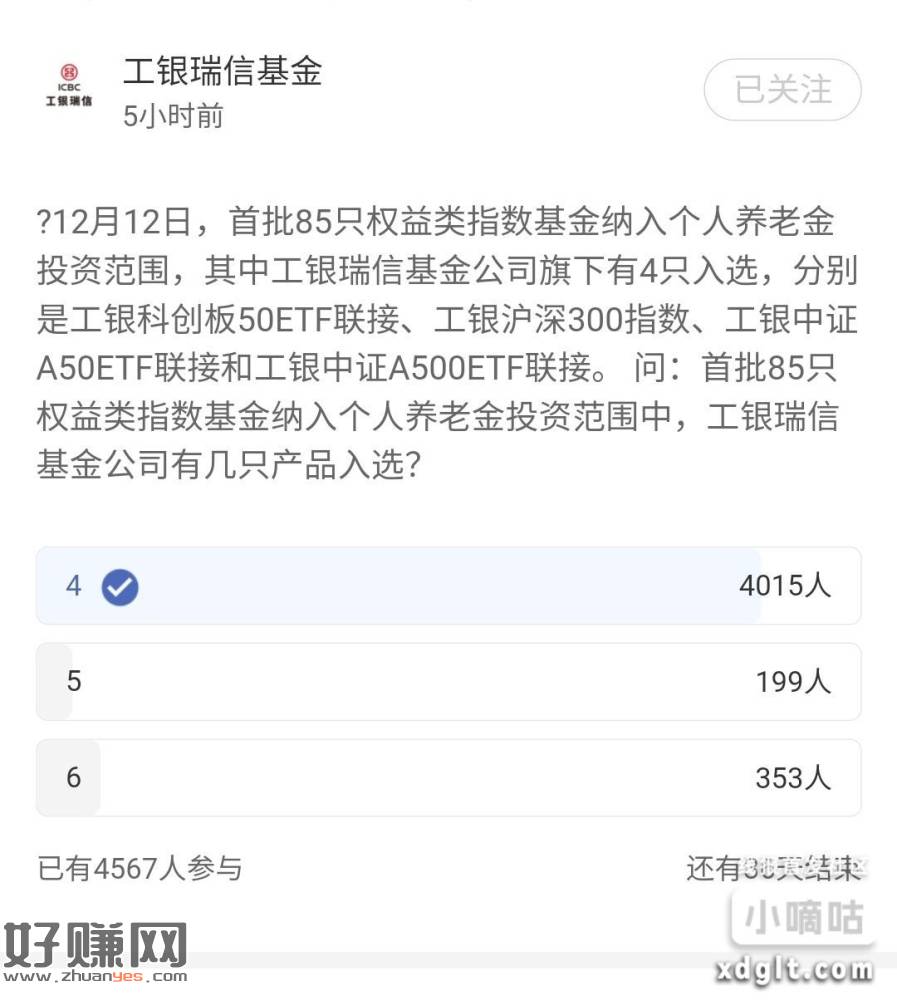Click 已有4567人参与 participation text

[142, 869]
